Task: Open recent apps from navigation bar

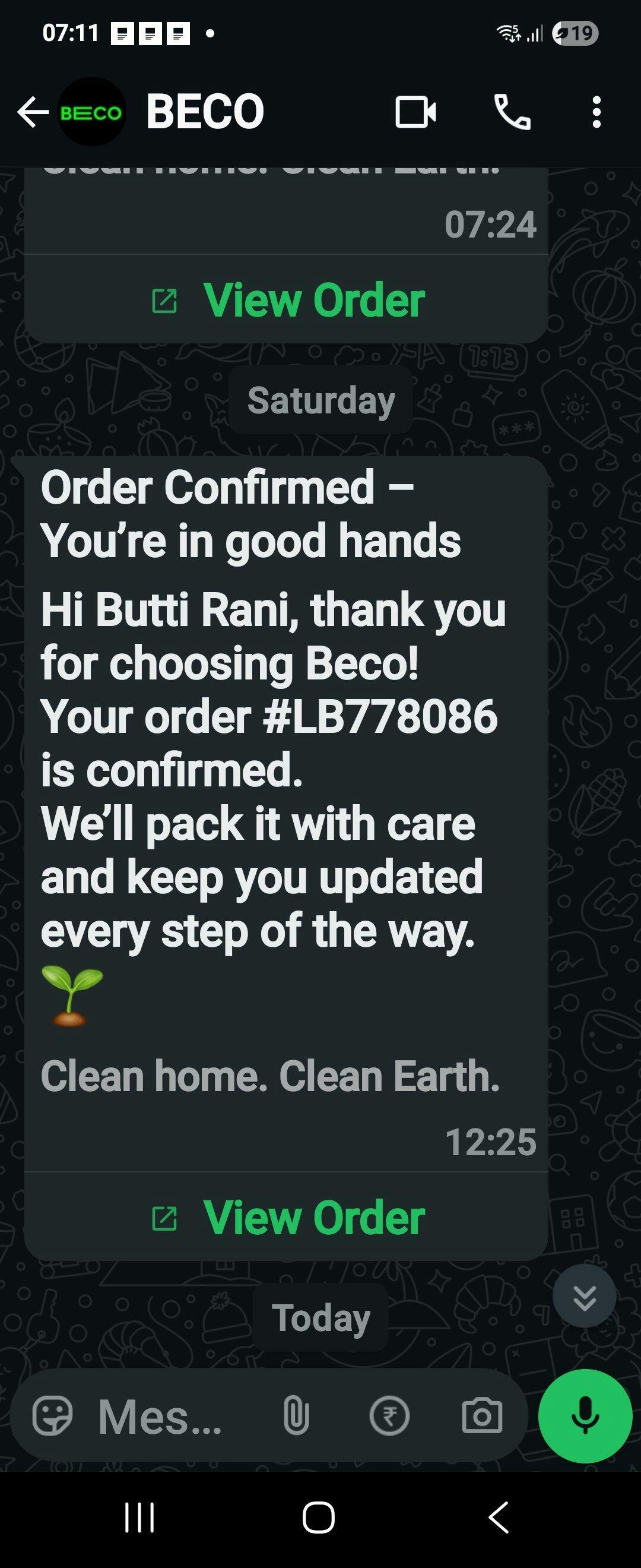Action: pyautogui.click(x=139, y=1518)
